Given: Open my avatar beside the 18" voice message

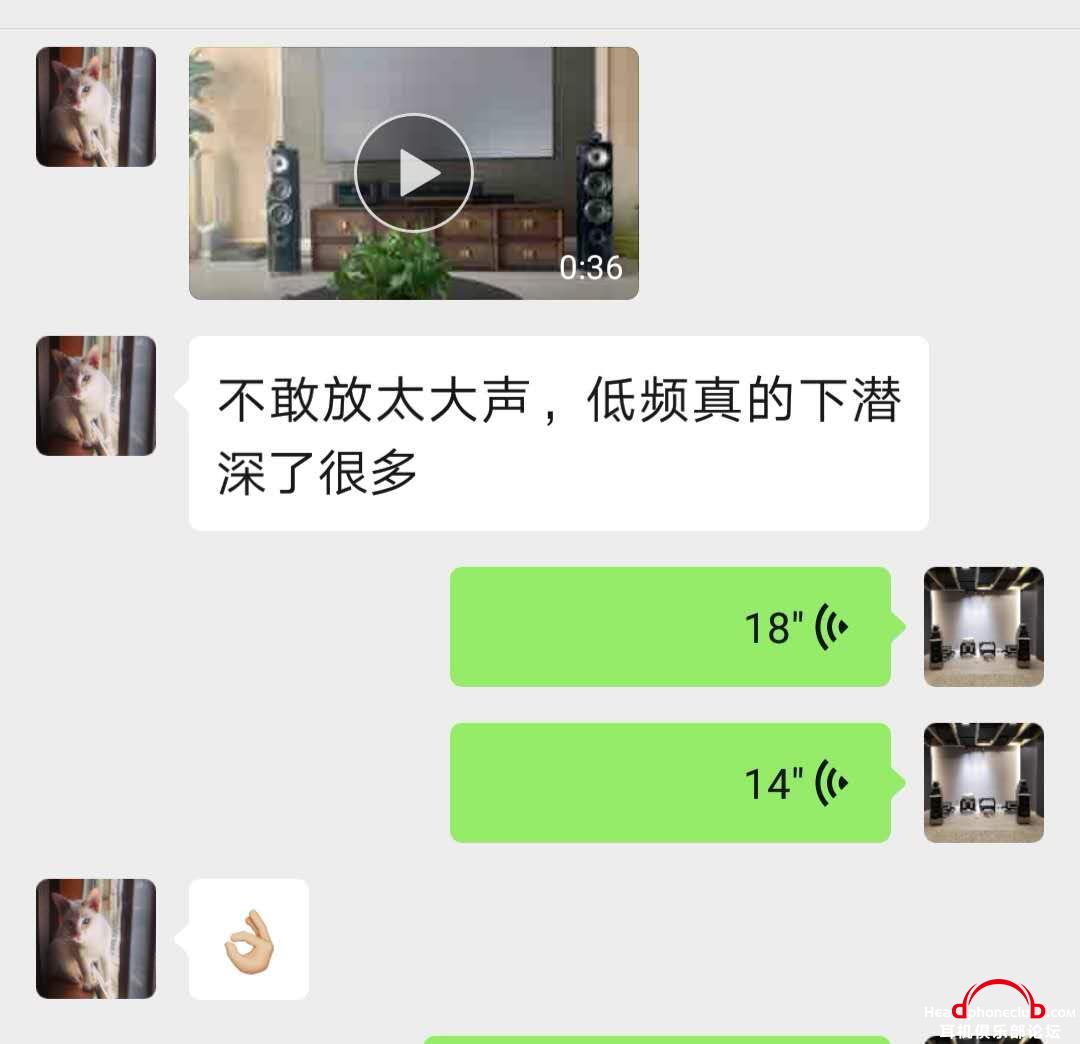Looking at the screenshot, I should click(x=983, y=627).
